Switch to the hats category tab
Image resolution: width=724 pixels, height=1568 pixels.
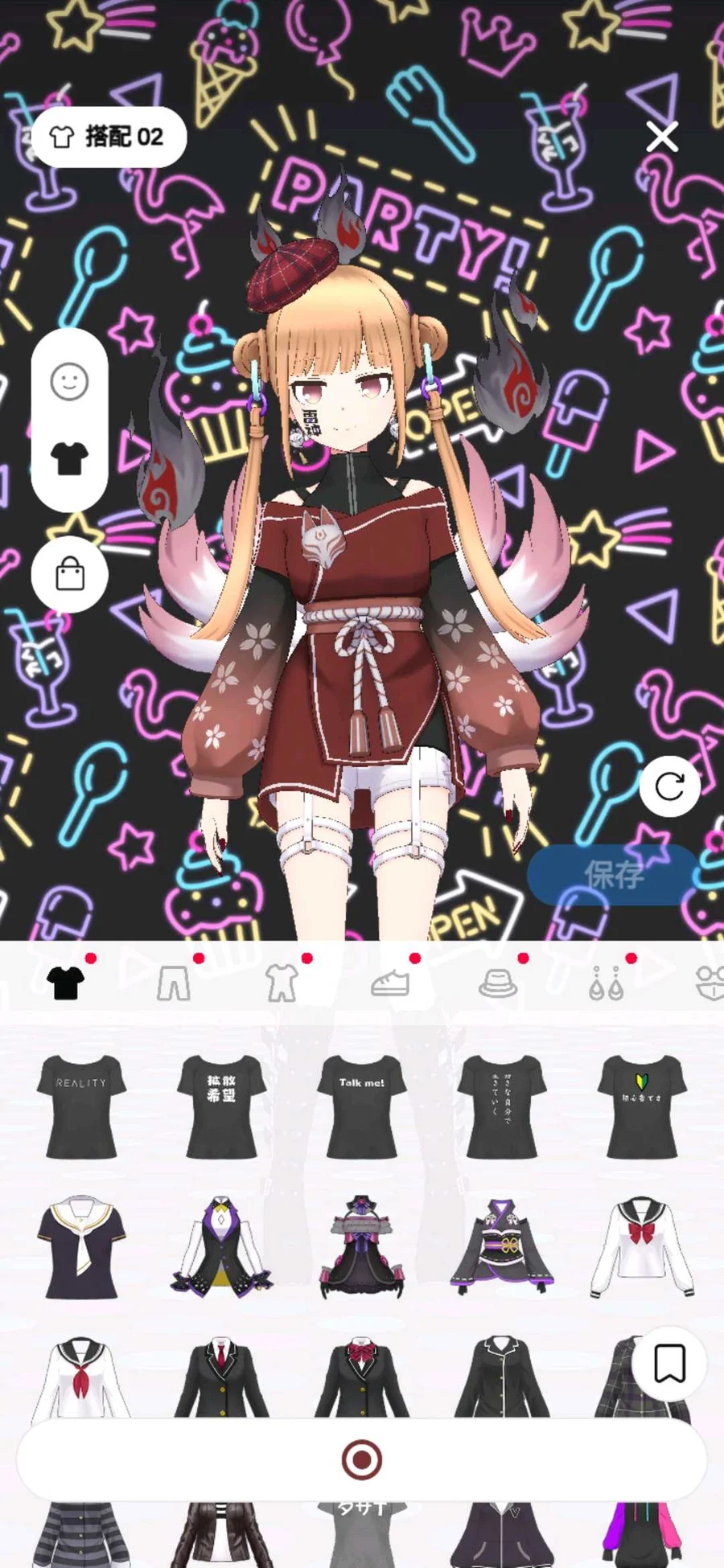[x=498, y=983]
